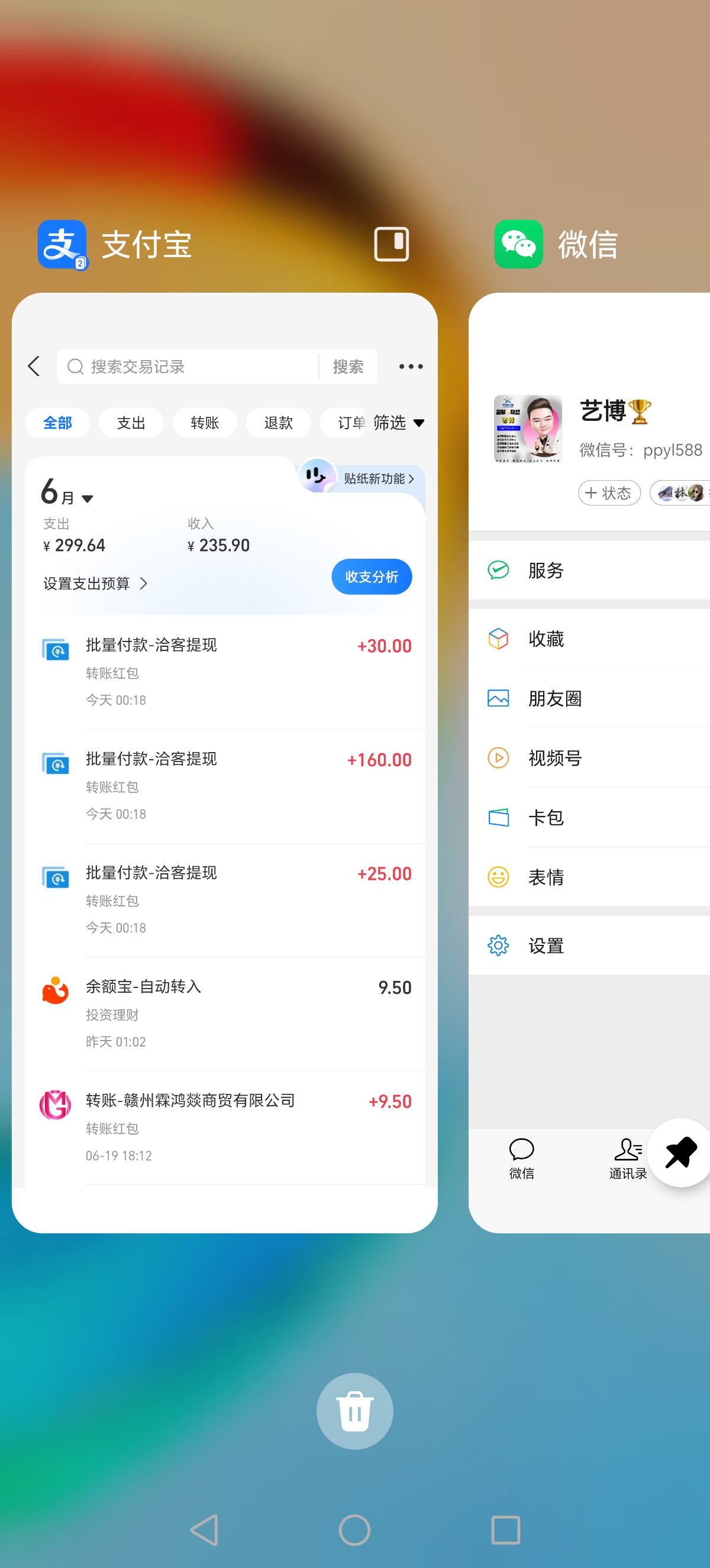Tap the pin icon on the 微信 card
Viewport: 710px width, 1568px height.
coord(680,1152)
